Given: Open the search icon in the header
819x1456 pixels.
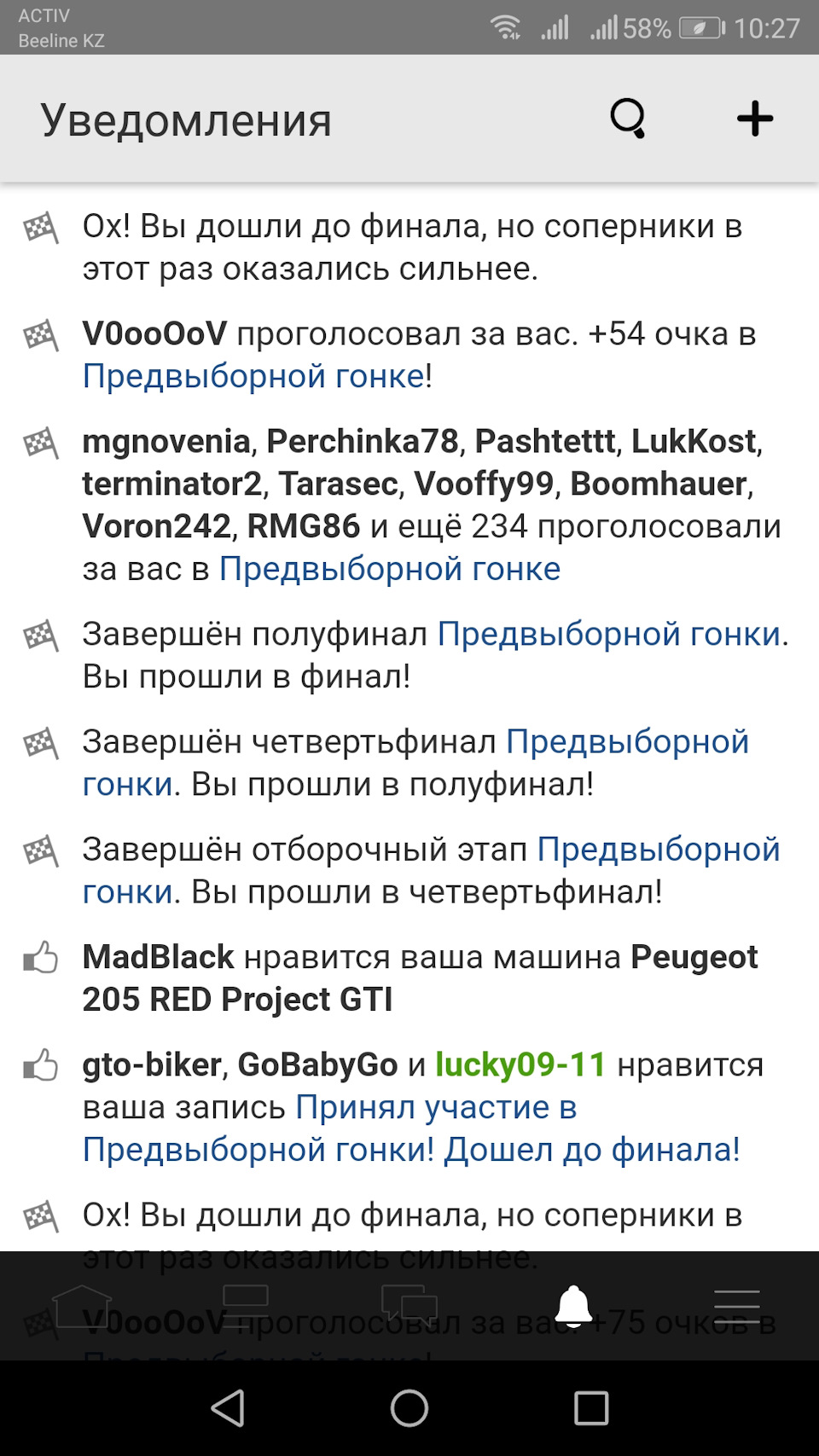Looking at the screenshot, I should point(628,119).
